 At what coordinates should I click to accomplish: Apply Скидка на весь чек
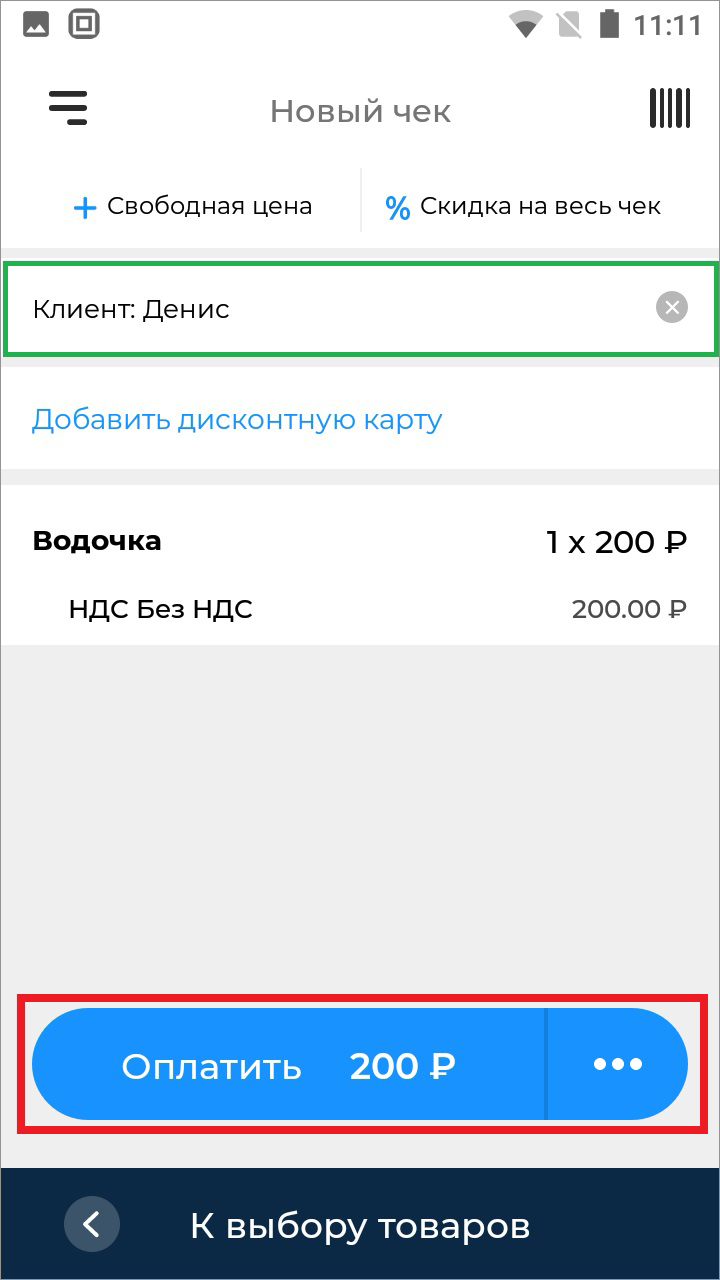point(523,207)
